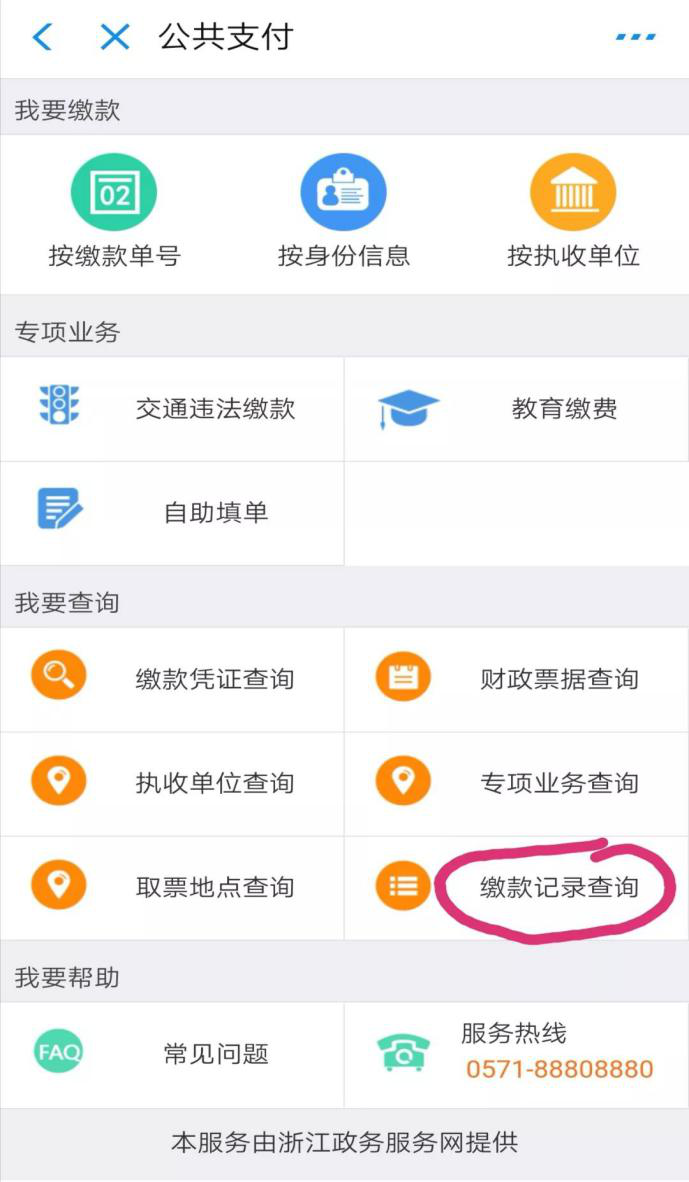Close the 公共支付 page with the X

(115, 38)
